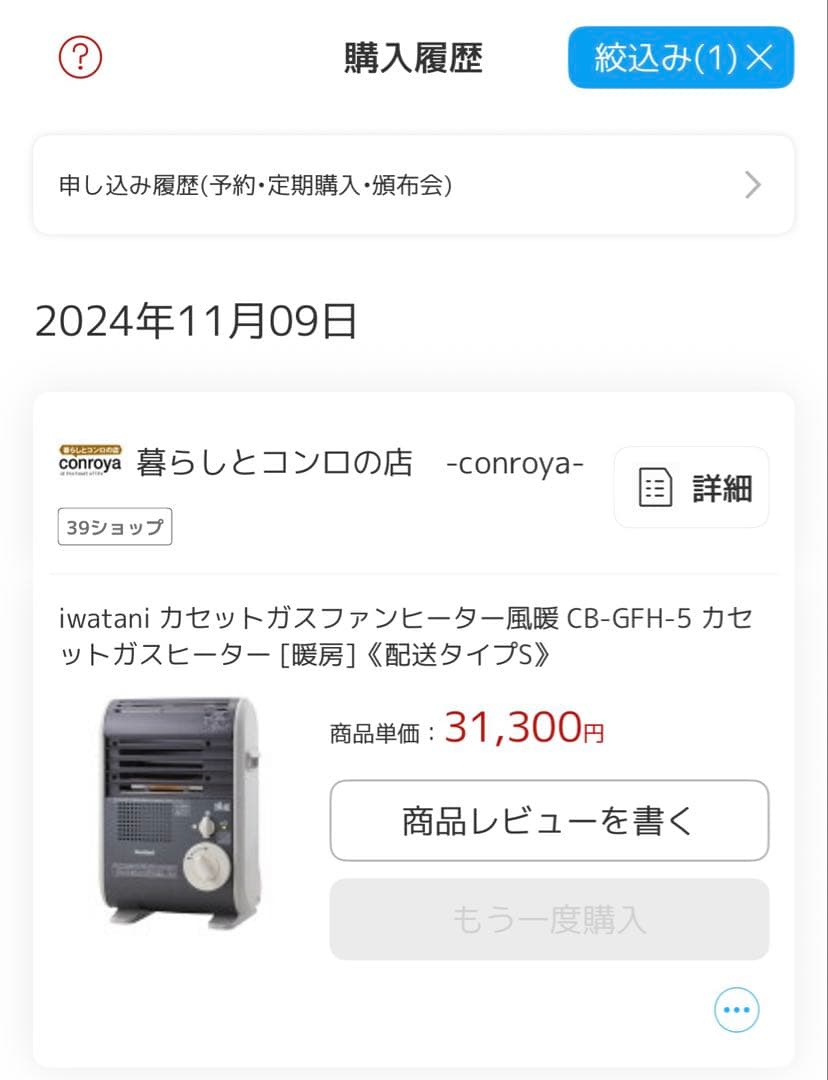Click the document icon next to 詳細

point(655,487)
